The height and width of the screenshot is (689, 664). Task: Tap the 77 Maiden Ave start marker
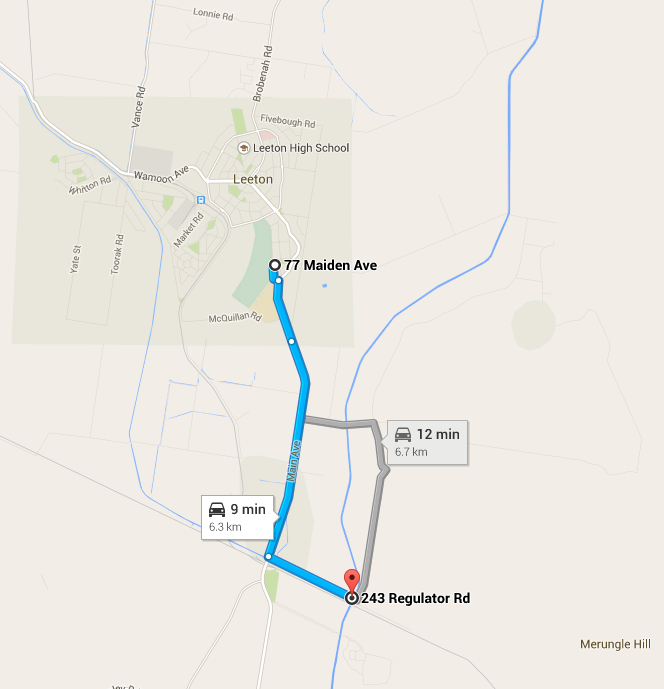click(x=275, y=265)
